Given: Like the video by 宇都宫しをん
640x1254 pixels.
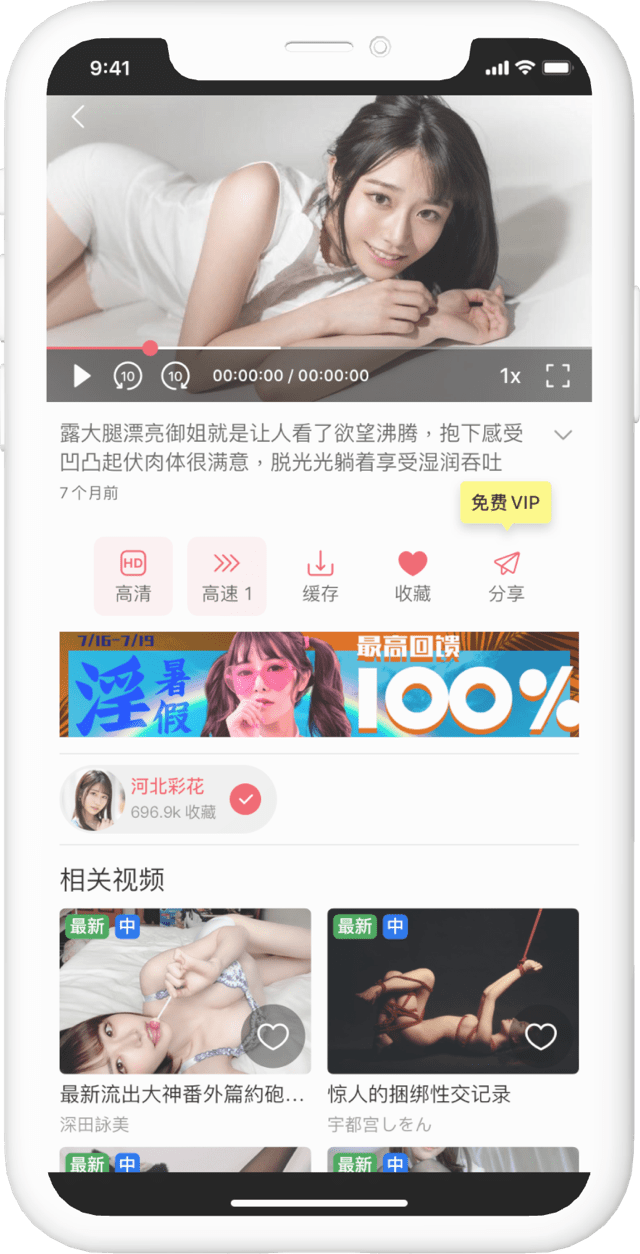Looking at the screenshot, I should tap(541, 1037).
